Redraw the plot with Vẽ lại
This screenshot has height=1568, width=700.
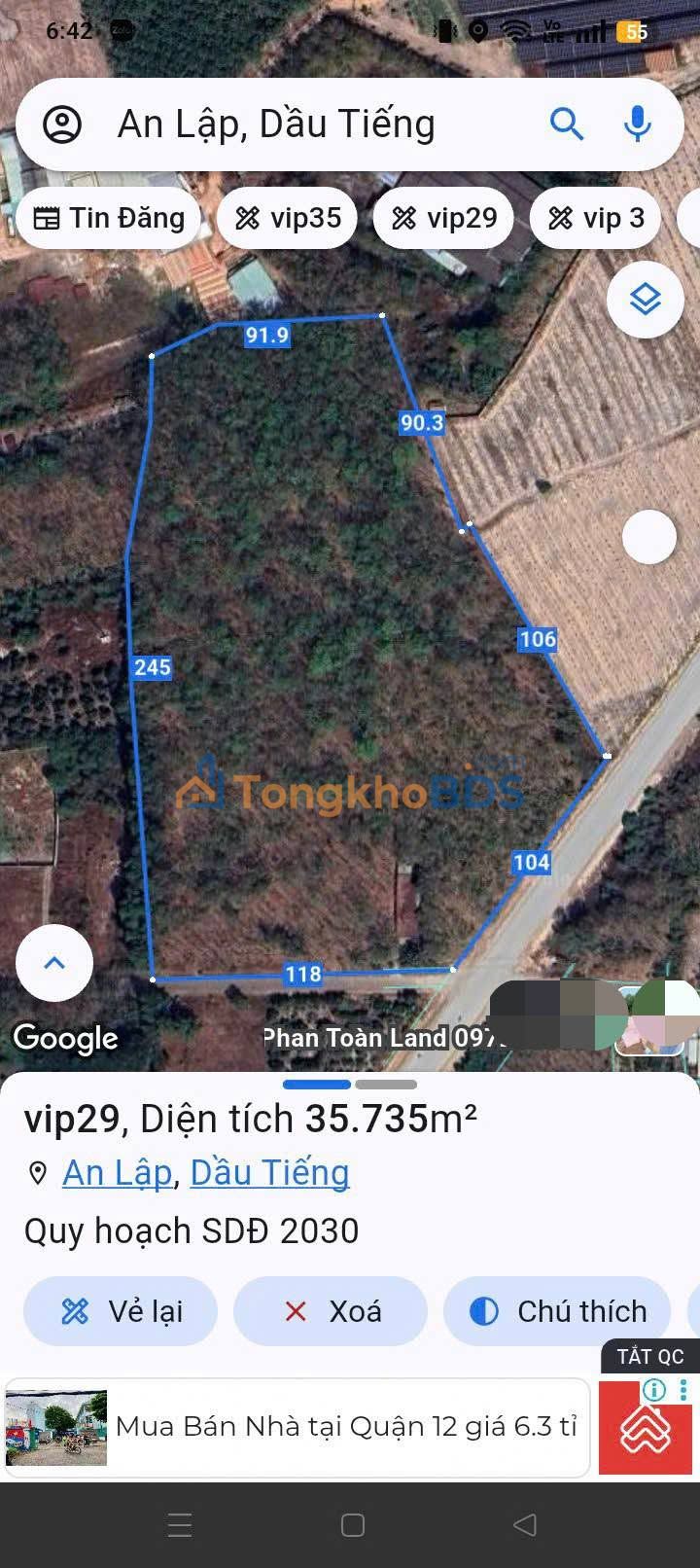121,1311
